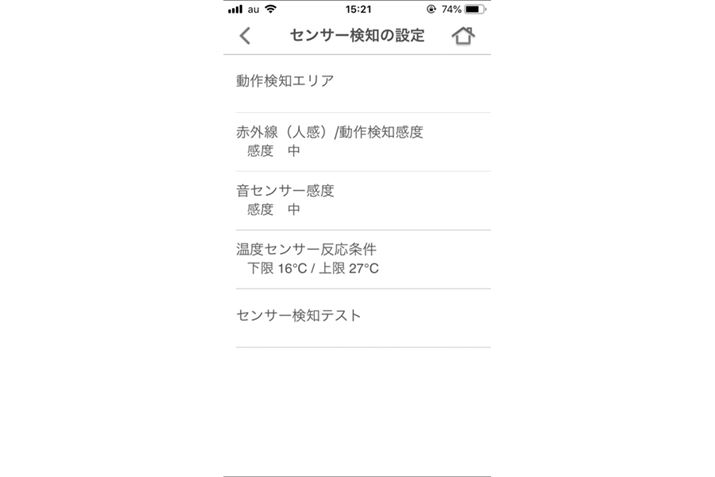
Task: Go back using the back arrow
Action: [245, 36]
